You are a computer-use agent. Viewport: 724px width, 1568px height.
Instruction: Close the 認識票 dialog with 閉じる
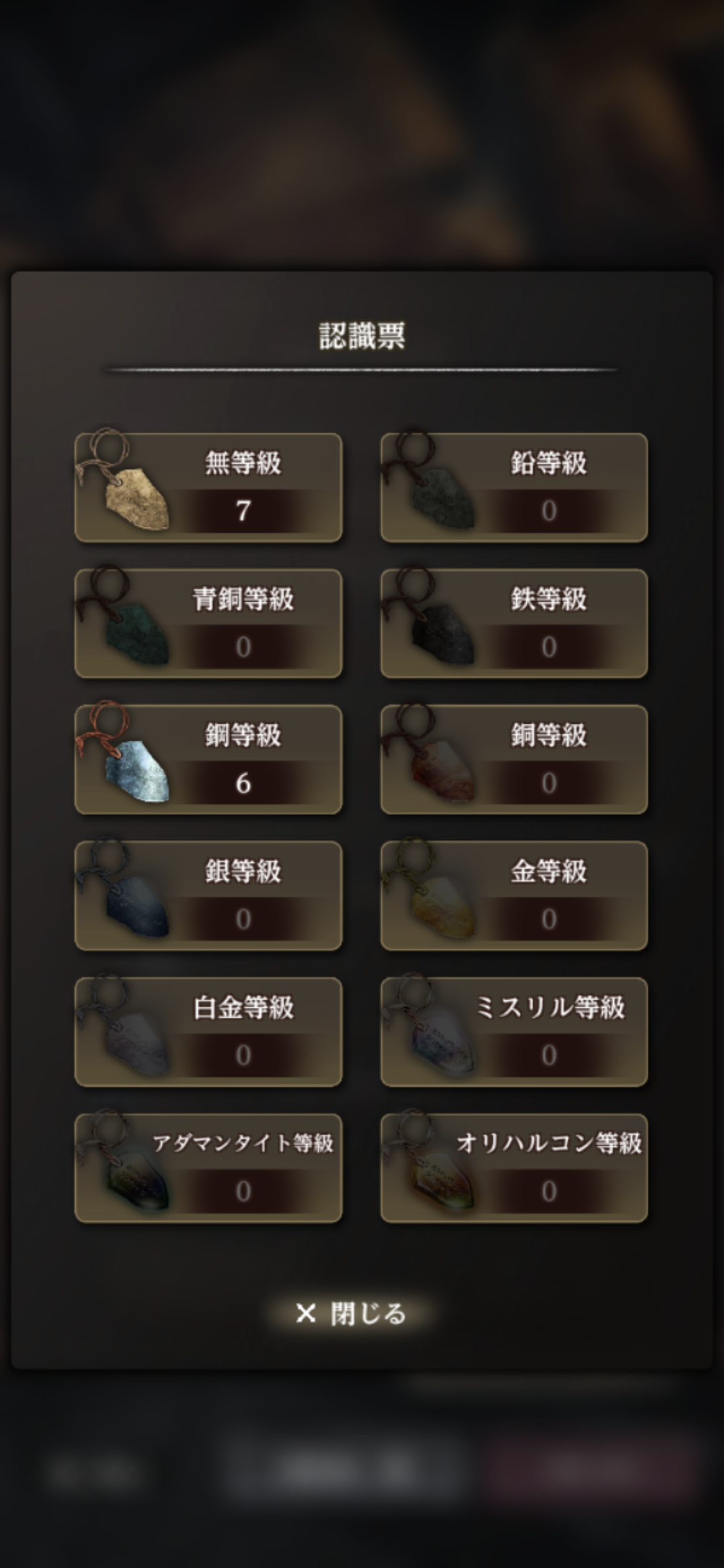pyautogui.click(x=351, y=1313)
